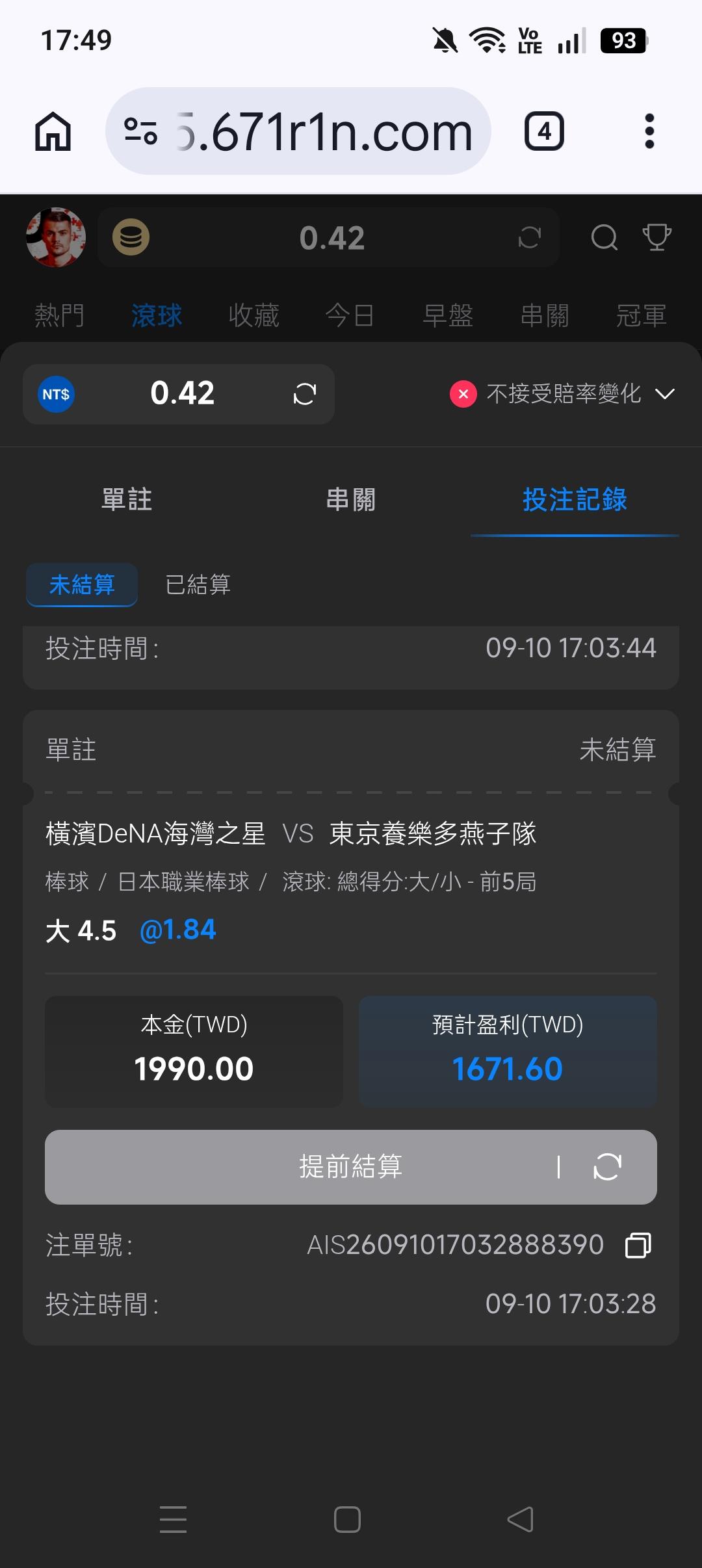
Task: Select the 投注記錄 tab
Action: pyautogui.click(x=575, y=499)
